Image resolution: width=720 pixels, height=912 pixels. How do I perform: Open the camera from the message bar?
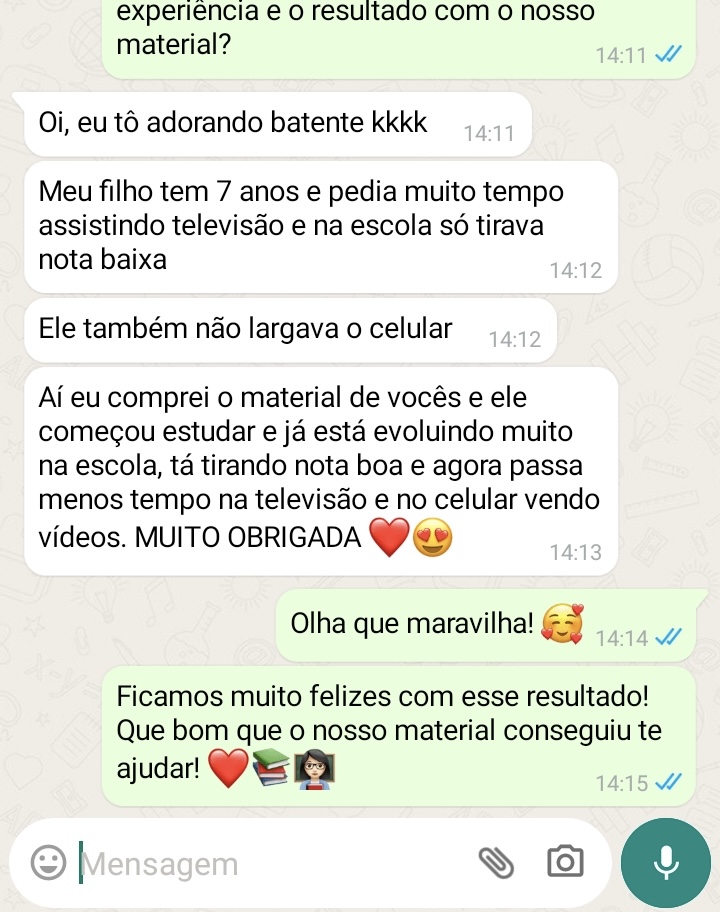click(565, 862)
